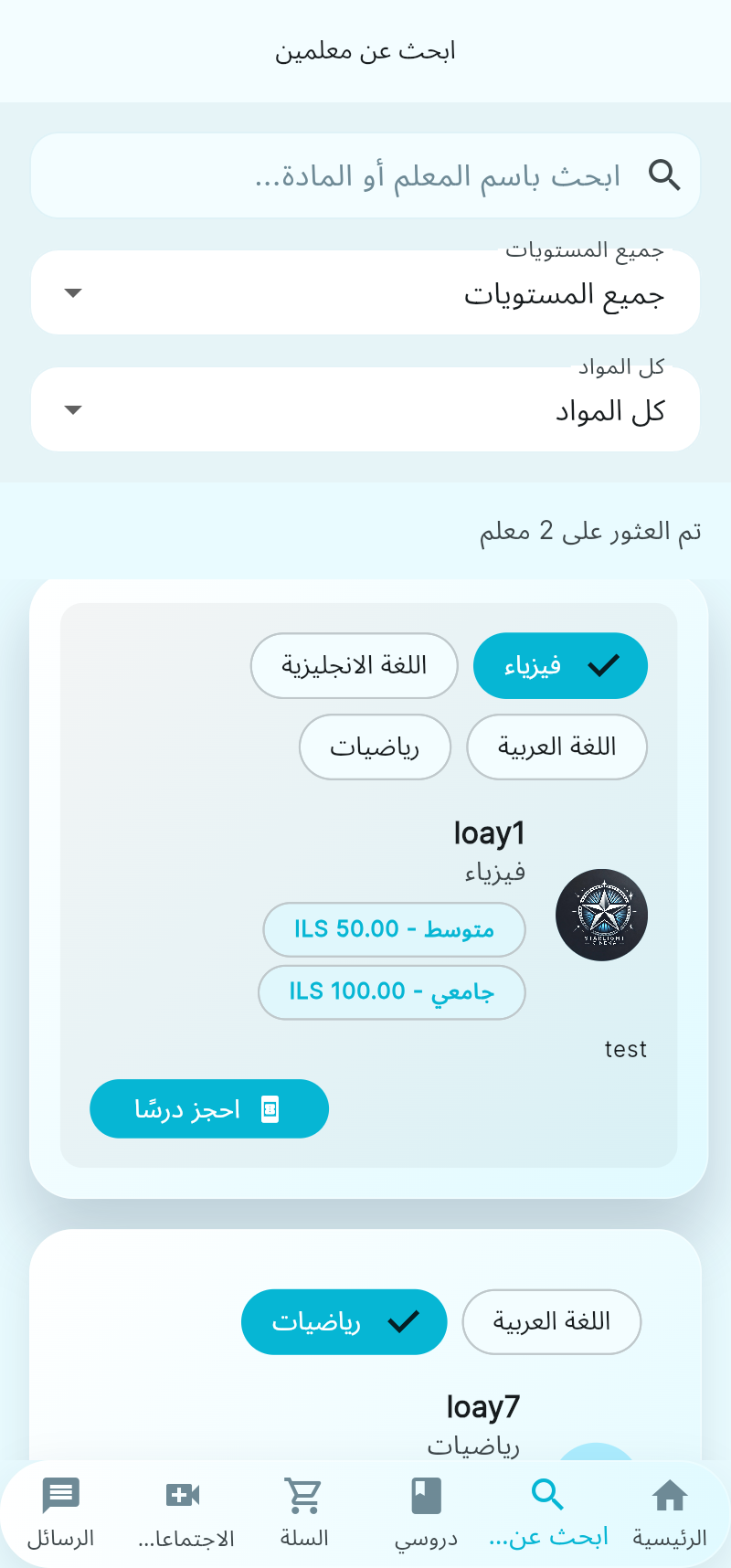Screen dimensions: 731x1568
Task: Open loay1's profile picture
Action: pos(601,915)
